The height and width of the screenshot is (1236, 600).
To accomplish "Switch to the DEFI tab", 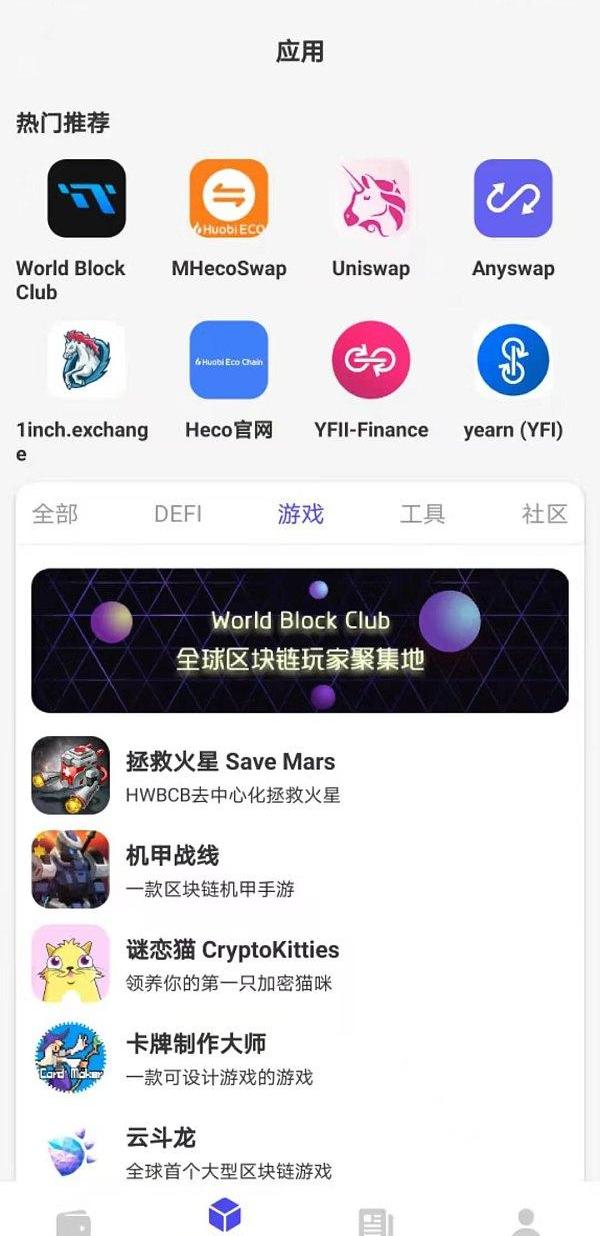I will pyautogui.click(x=178, y=514).
